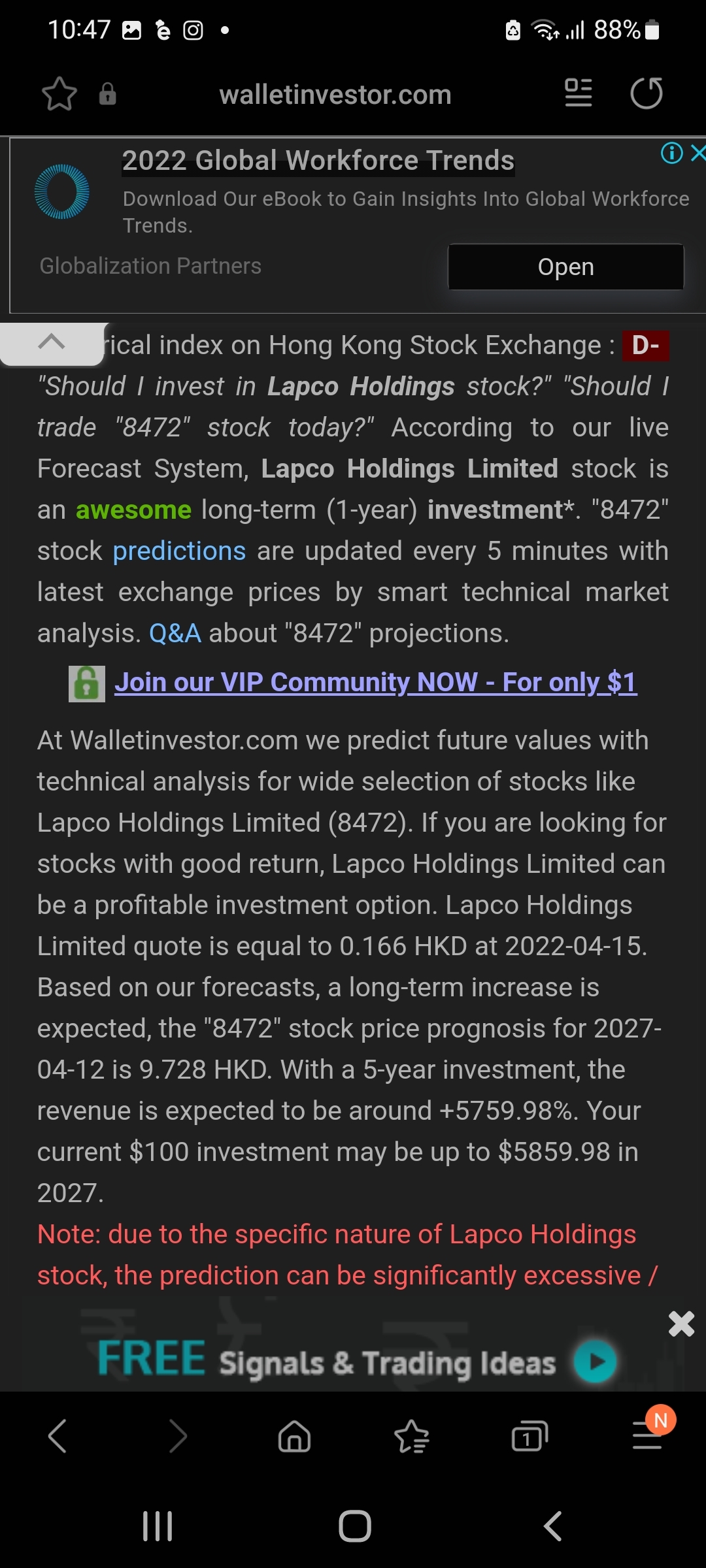Reload the current page

(647, 93)
